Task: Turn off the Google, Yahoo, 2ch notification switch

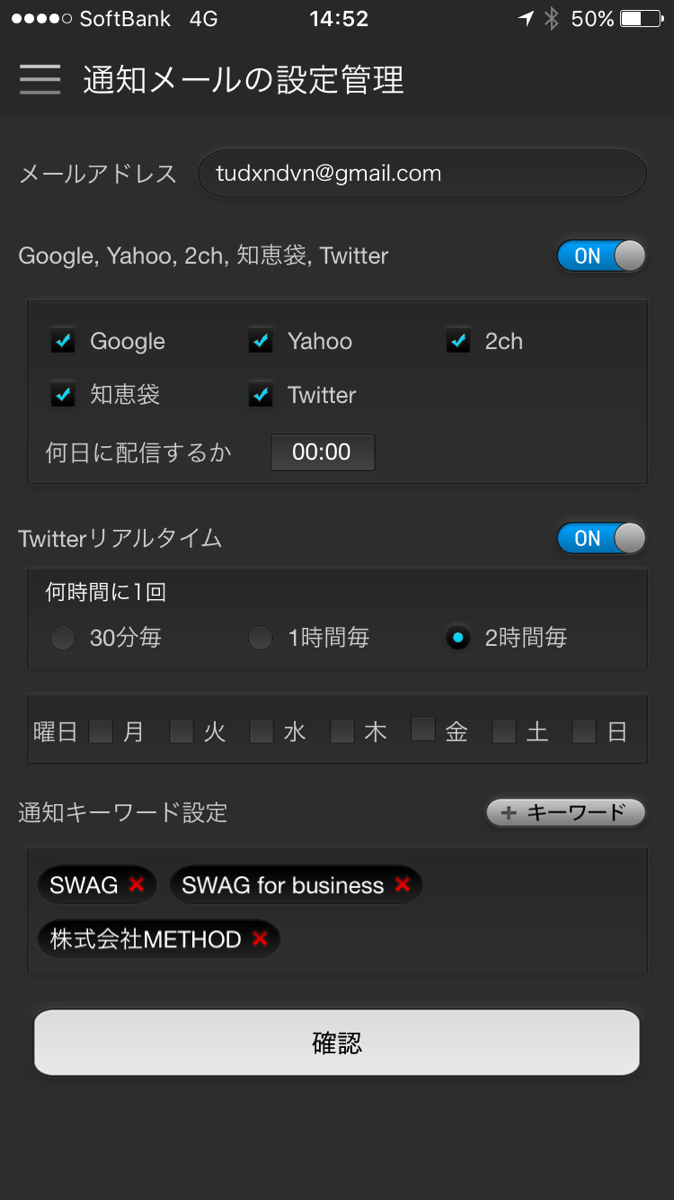Action: (x=601, y=256)
